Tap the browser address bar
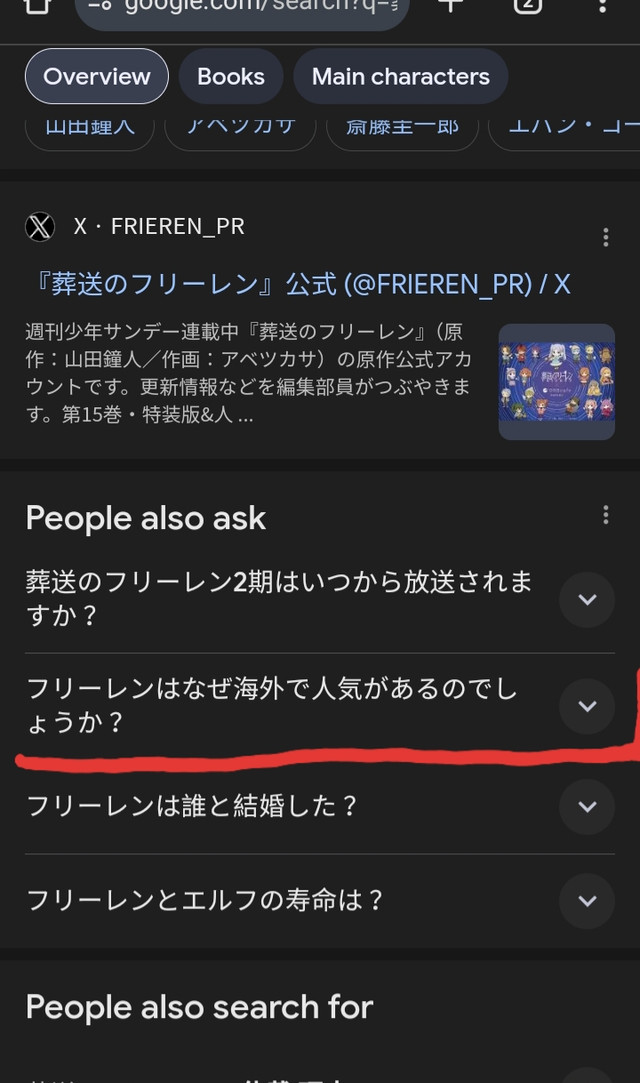 240,8
